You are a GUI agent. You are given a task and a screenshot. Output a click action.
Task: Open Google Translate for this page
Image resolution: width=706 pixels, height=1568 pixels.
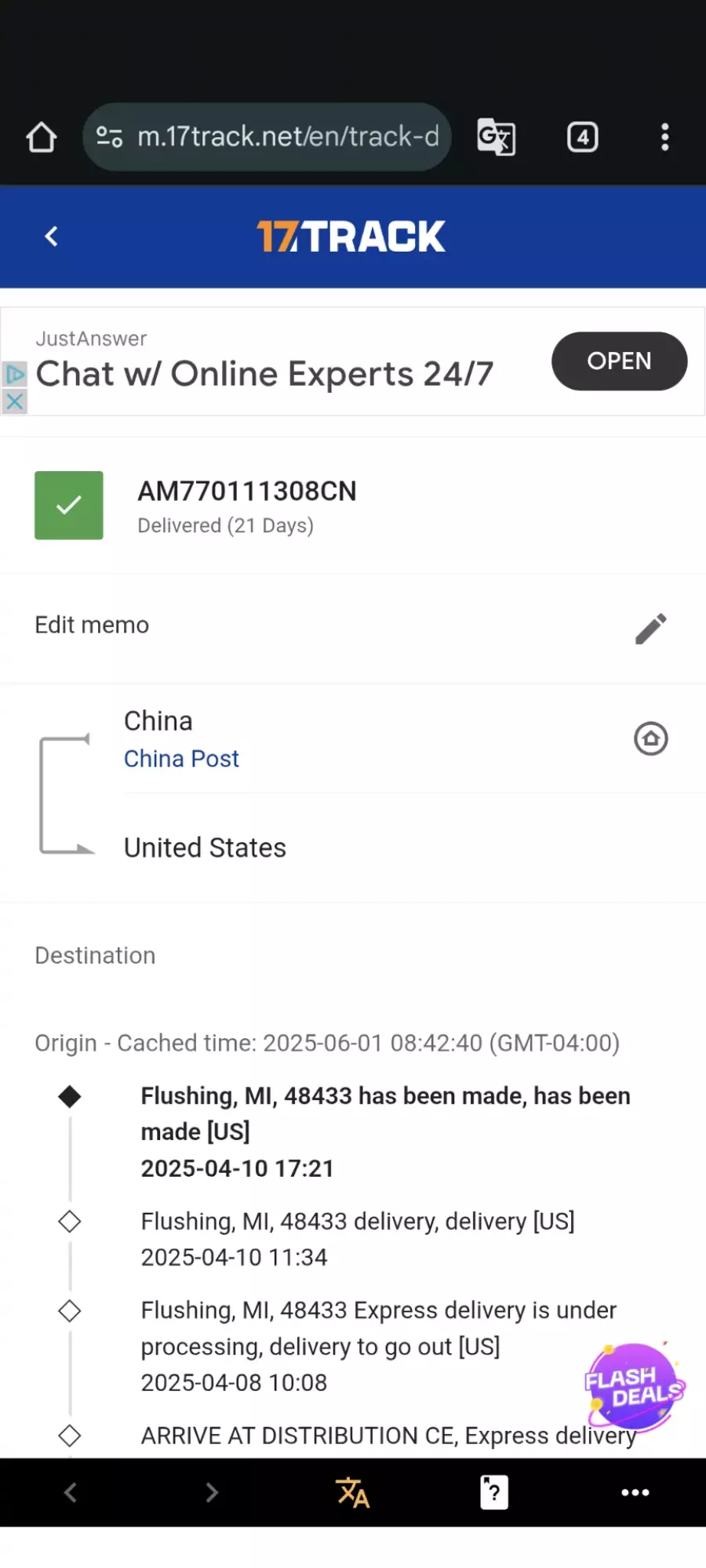[x=496, y=137]
